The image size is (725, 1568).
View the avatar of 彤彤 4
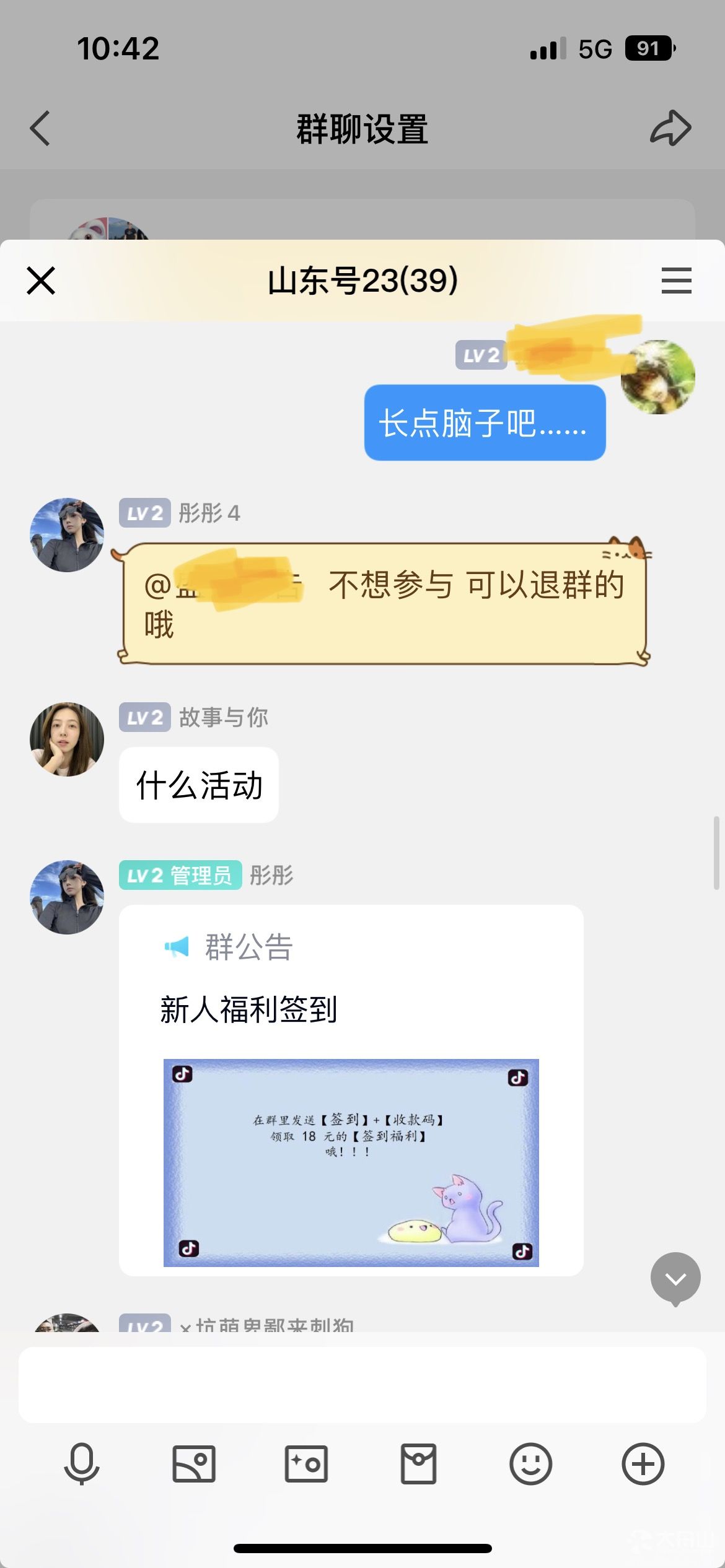pyautogui.click(x=67, y=535)
